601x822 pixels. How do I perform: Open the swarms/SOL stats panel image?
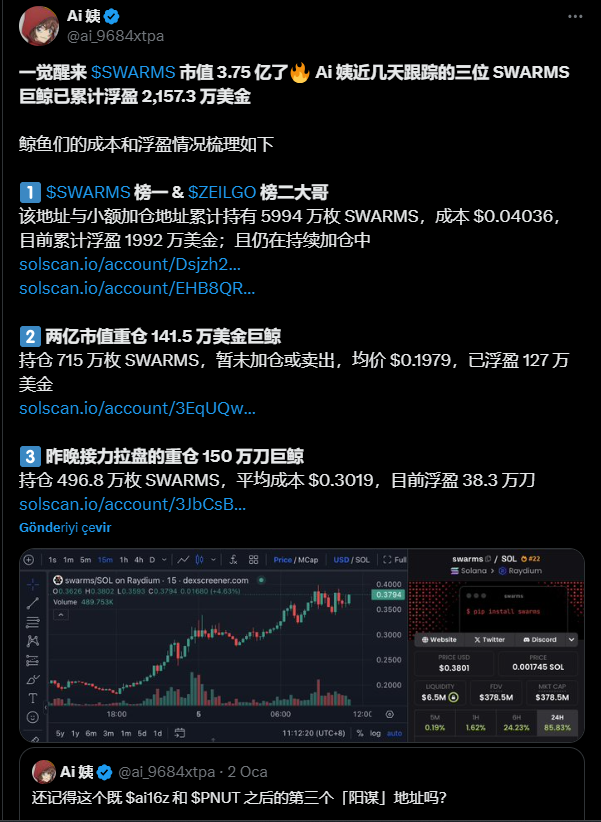(x=497, y=641)
